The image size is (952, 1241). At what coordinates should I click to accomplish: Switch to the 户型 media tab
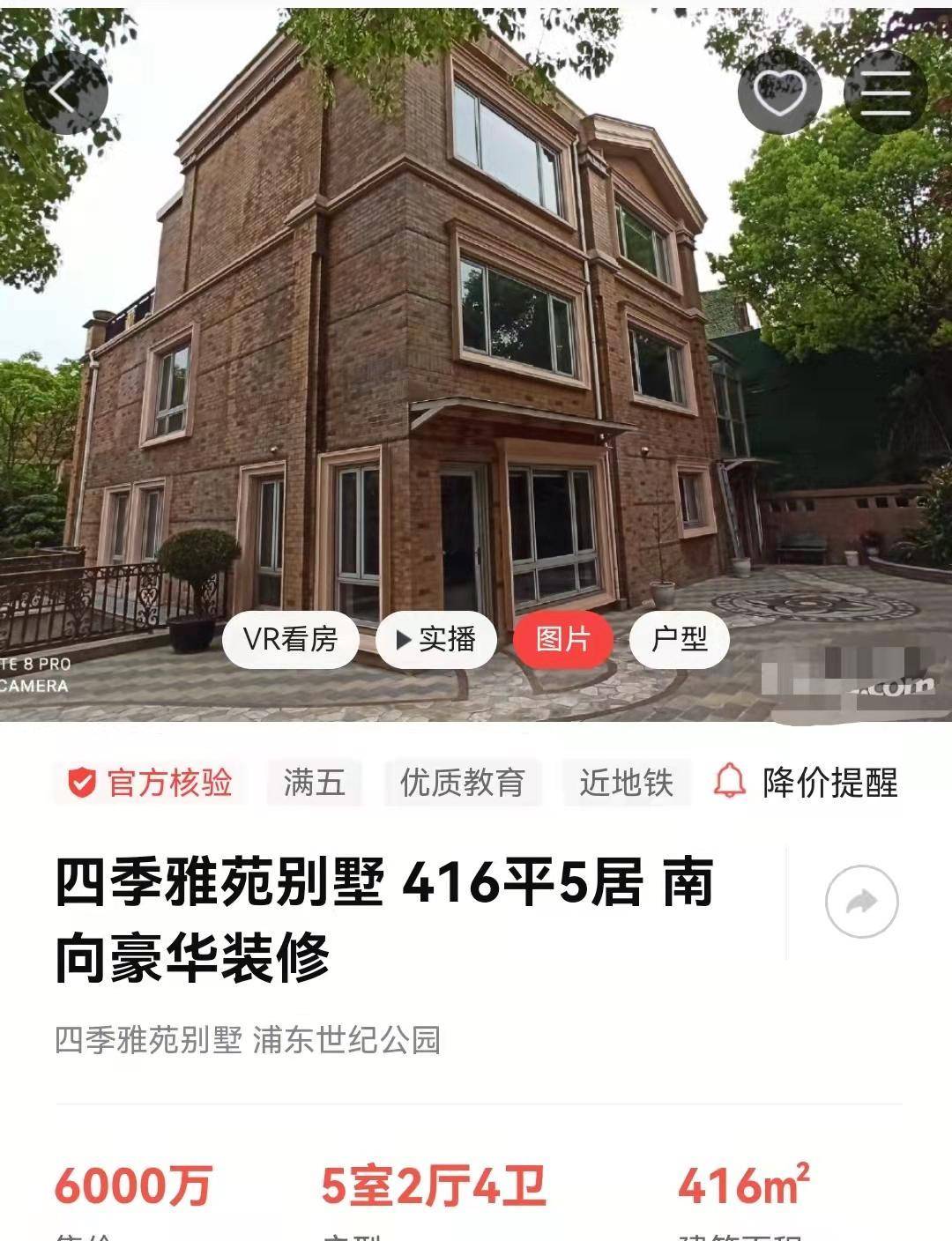[x=679, y=640]
